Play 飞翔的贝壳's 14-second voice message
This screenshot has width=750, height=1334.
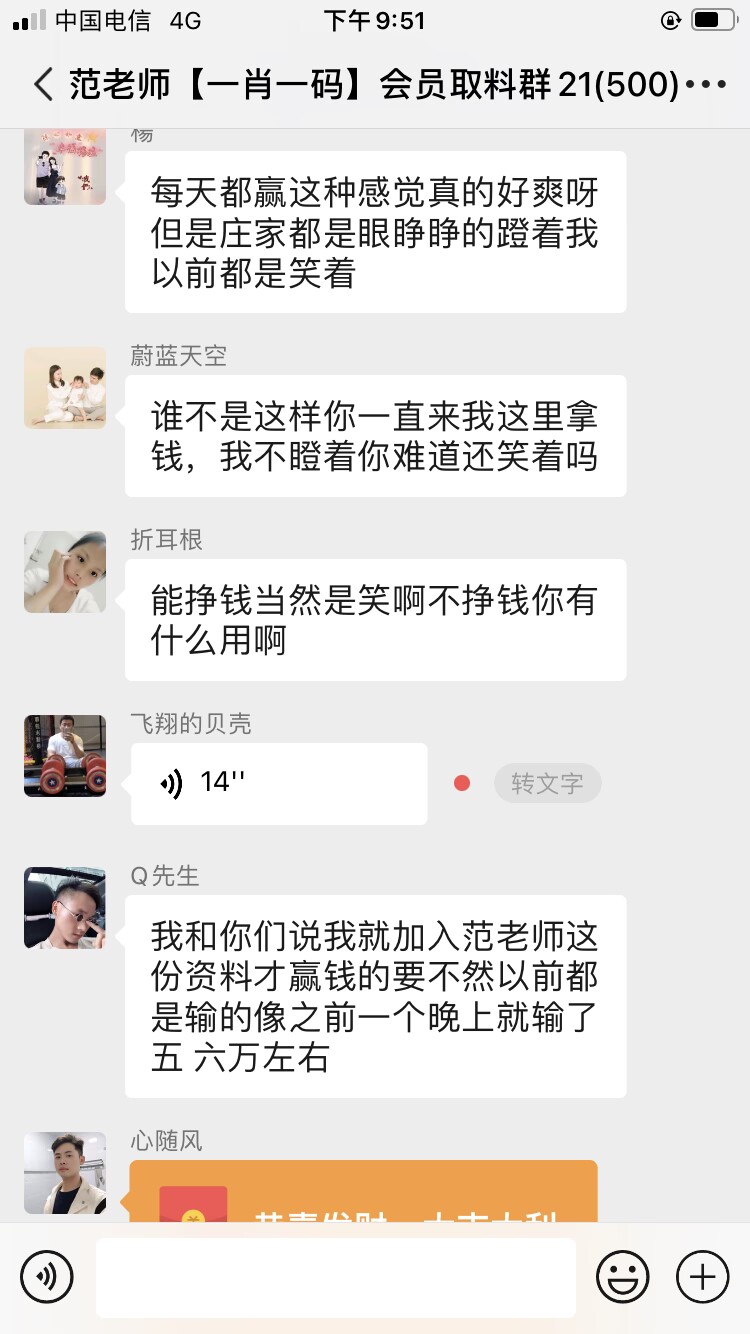278,784
